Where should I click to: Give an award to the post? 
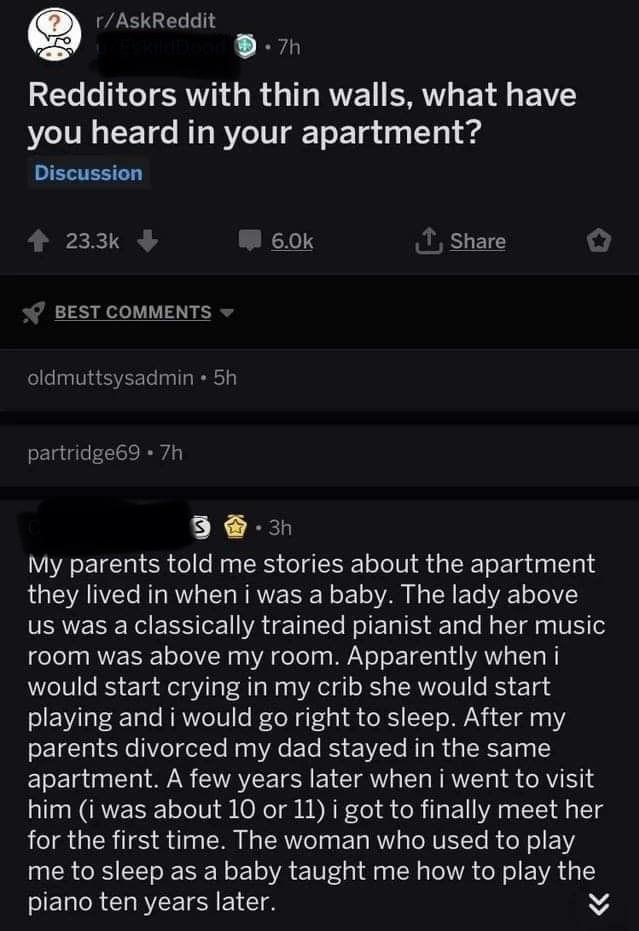[599, 241]
